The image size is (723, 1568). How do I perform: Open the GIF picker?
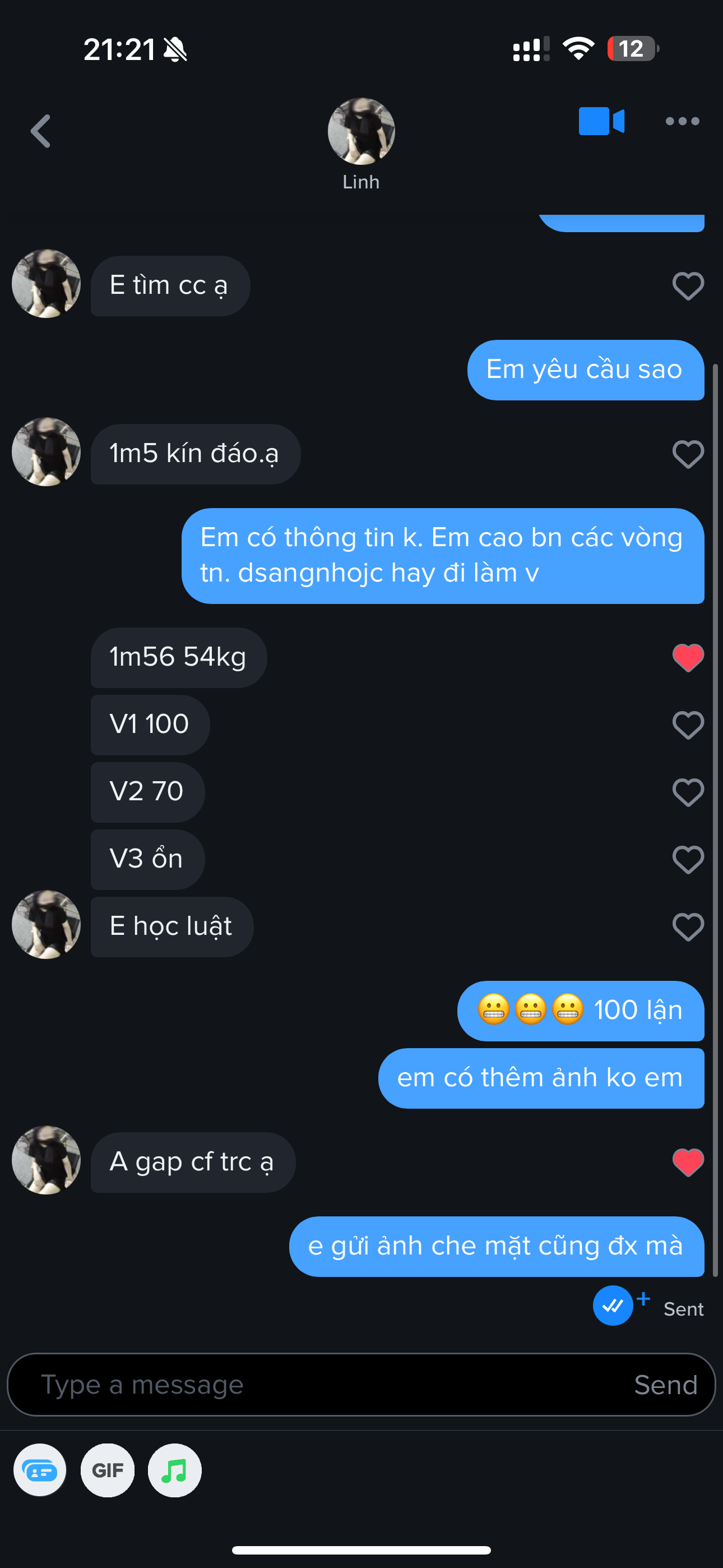point(108,1470)
